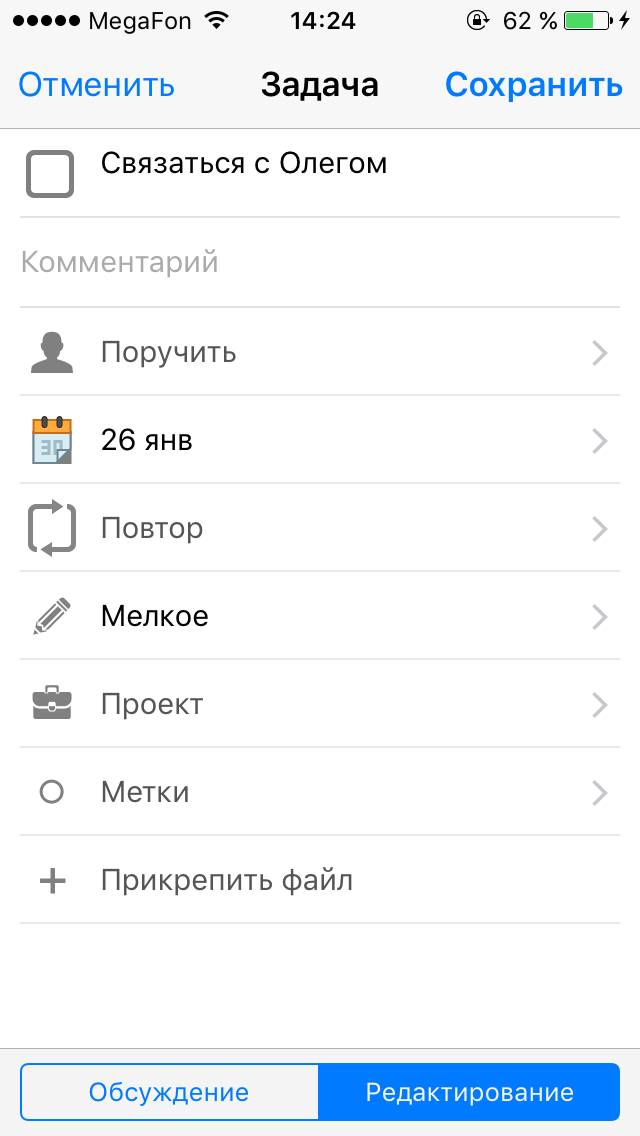Open the Мелкое row

click(320, 617)
